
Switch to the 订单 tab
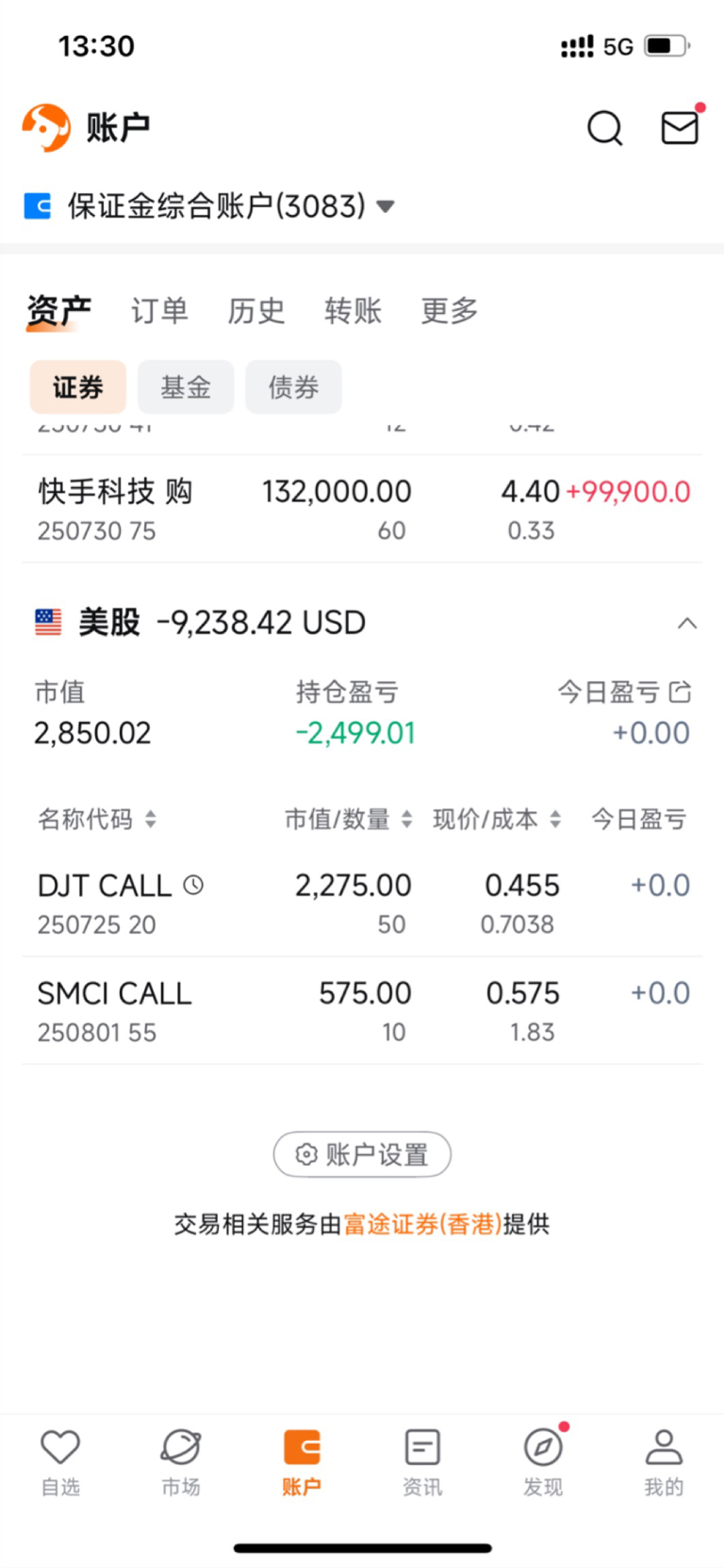pyautogui.click(x=159, y=310)
